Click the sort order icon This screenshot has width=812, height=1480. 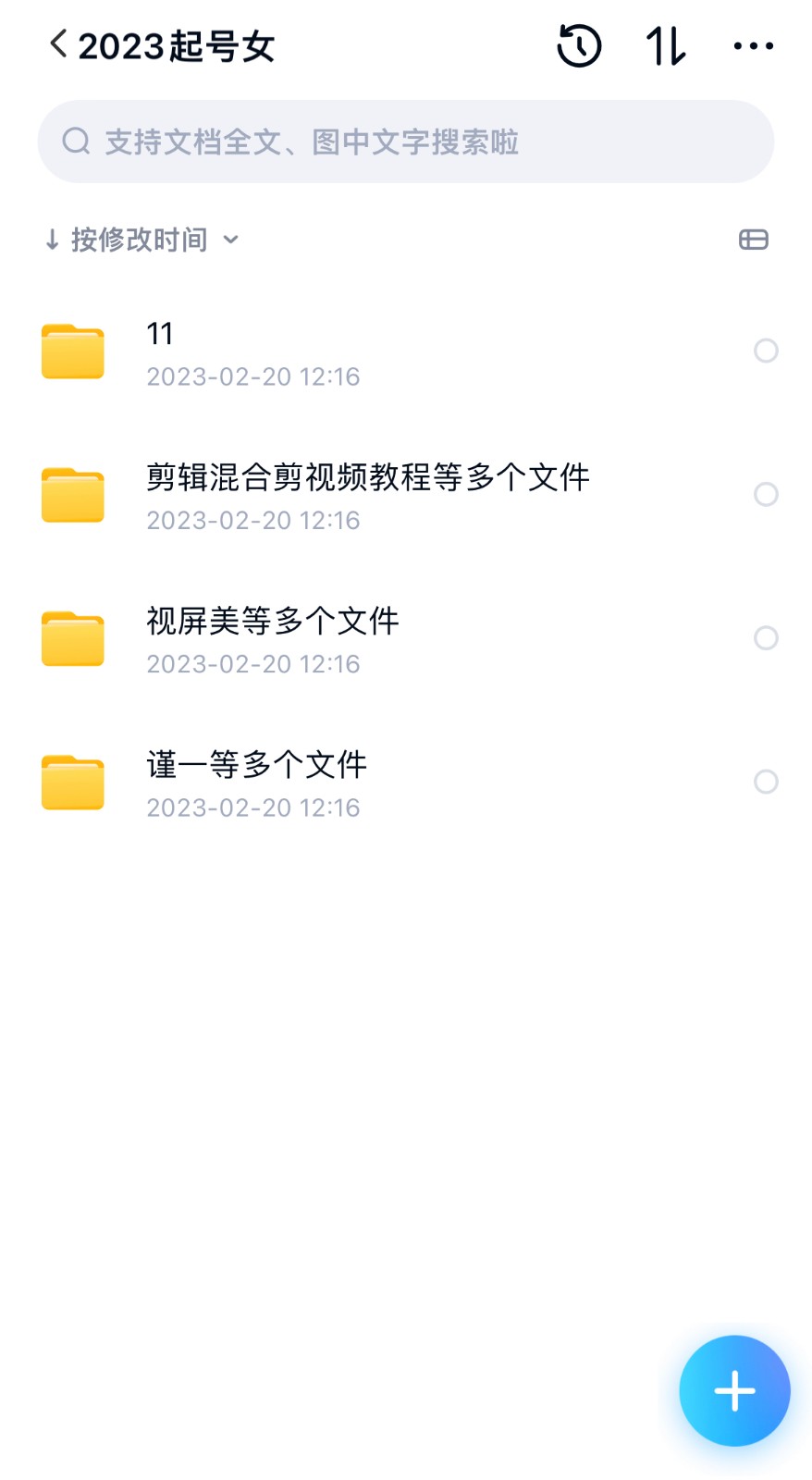tap(664, 45)
